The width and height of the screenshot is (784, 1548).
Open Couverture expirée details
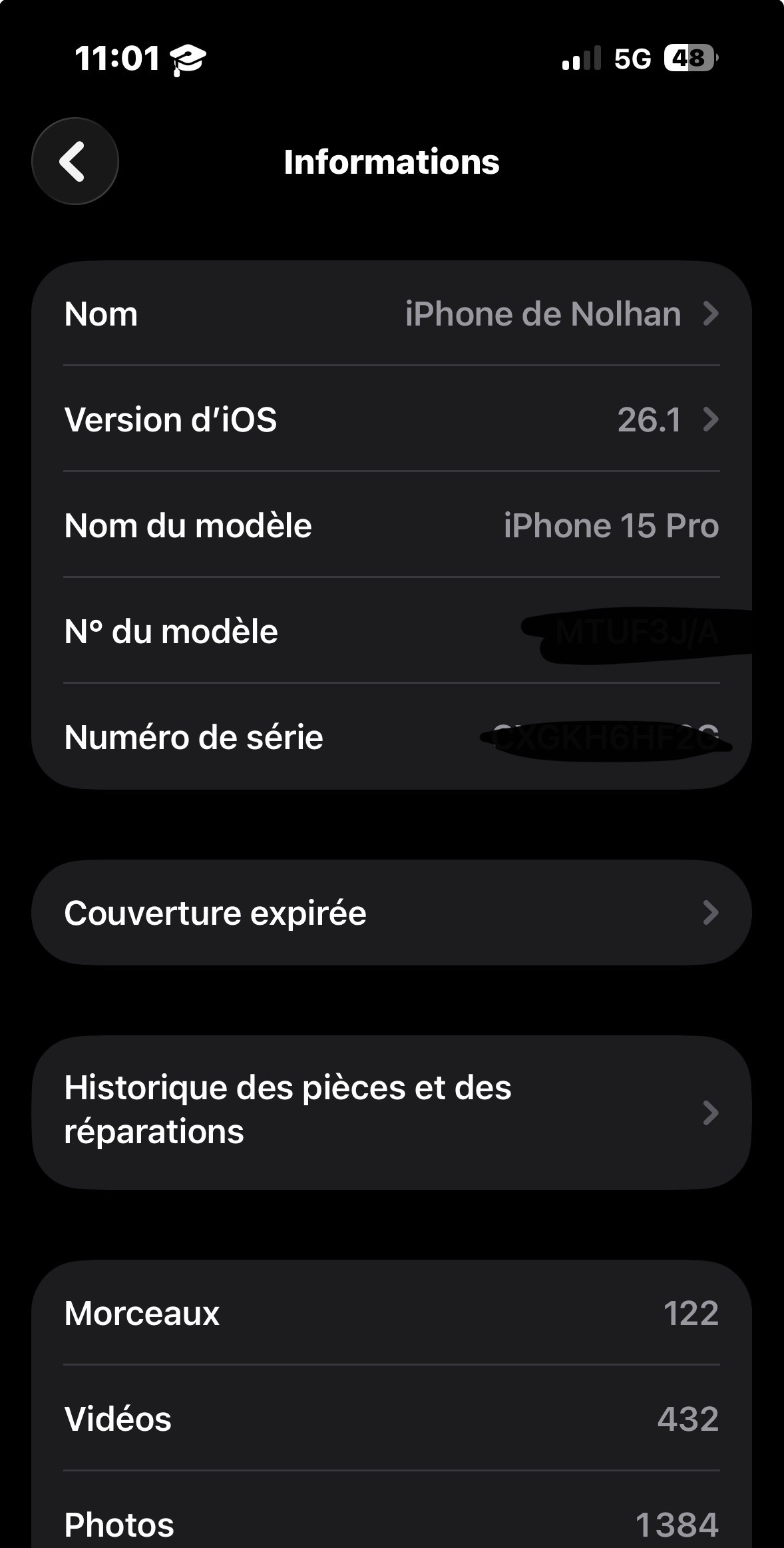coord(391,913)
